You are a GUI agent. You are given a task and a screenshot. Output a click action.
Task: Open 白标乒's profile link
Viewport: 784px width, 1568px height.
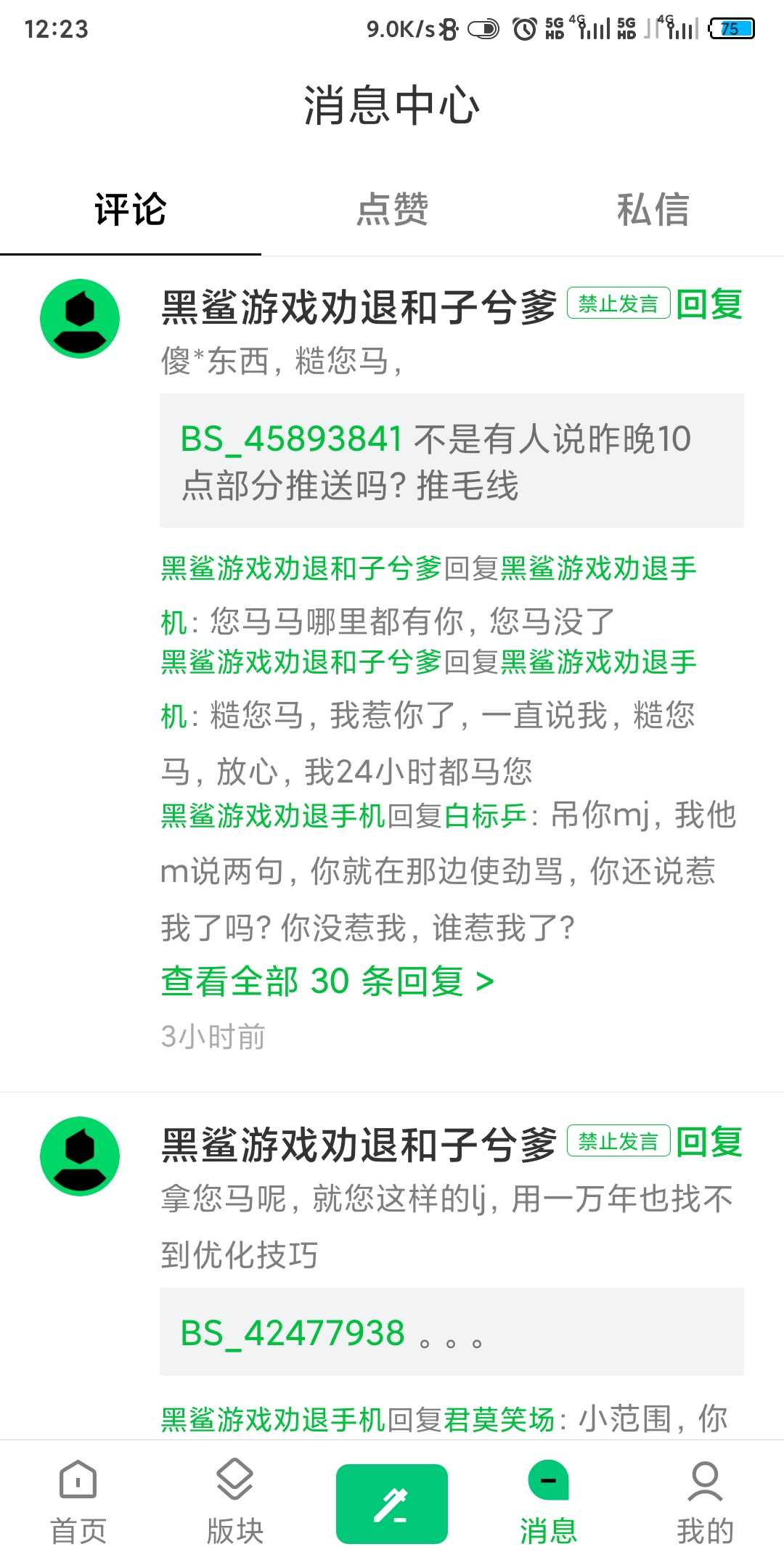pos(486,816)
